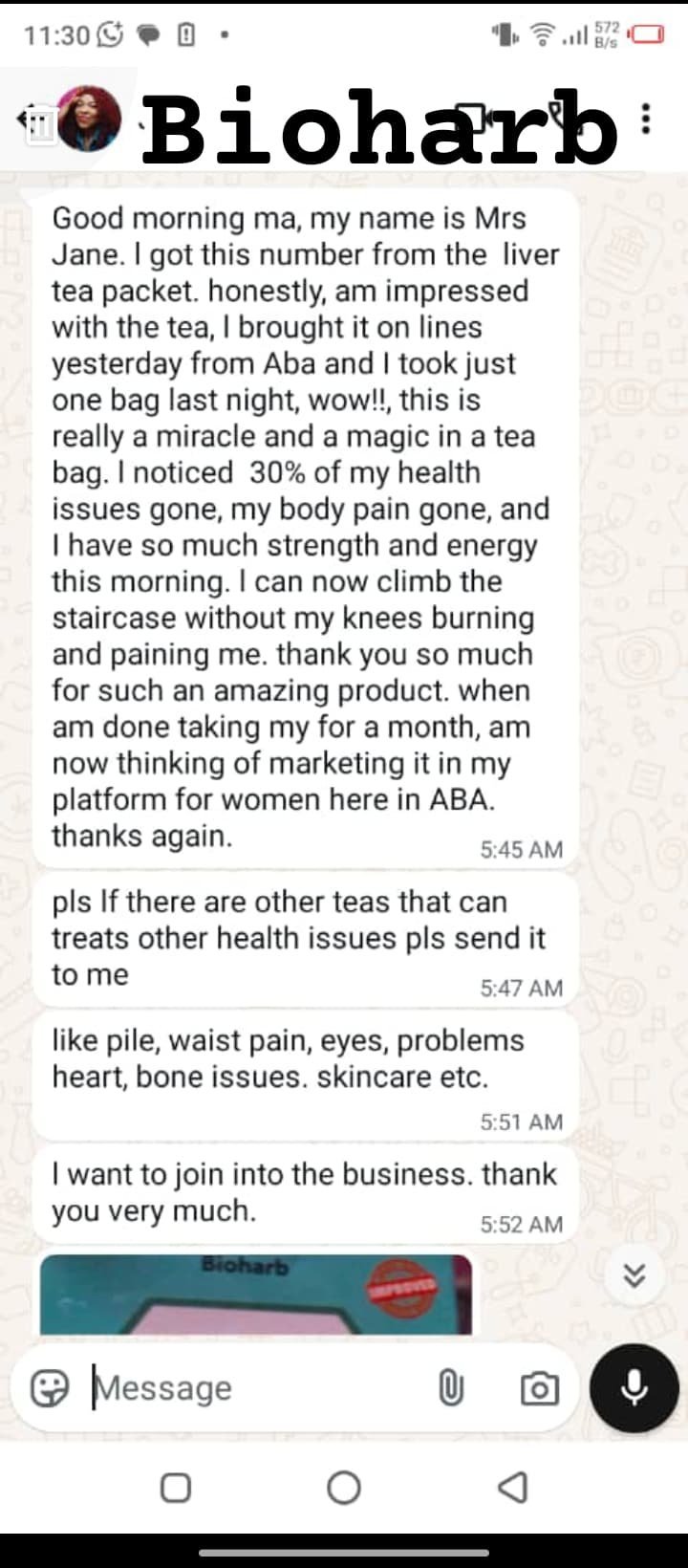688x1568 pixels.
Task: Open the overflow menu in chat header
Action: pos(646,119)
